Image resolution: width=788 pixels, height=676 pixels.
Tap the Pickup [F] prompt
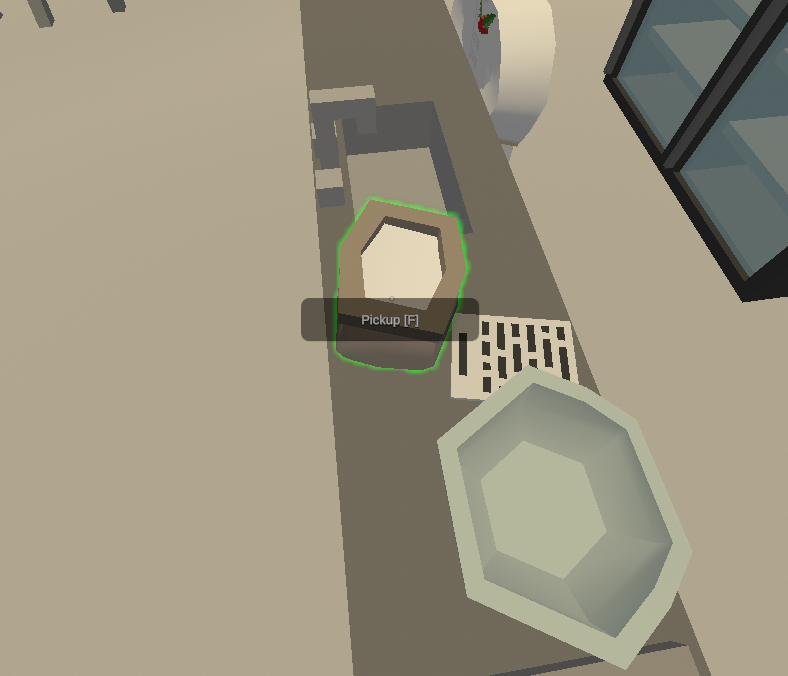[x=390, y=320]
